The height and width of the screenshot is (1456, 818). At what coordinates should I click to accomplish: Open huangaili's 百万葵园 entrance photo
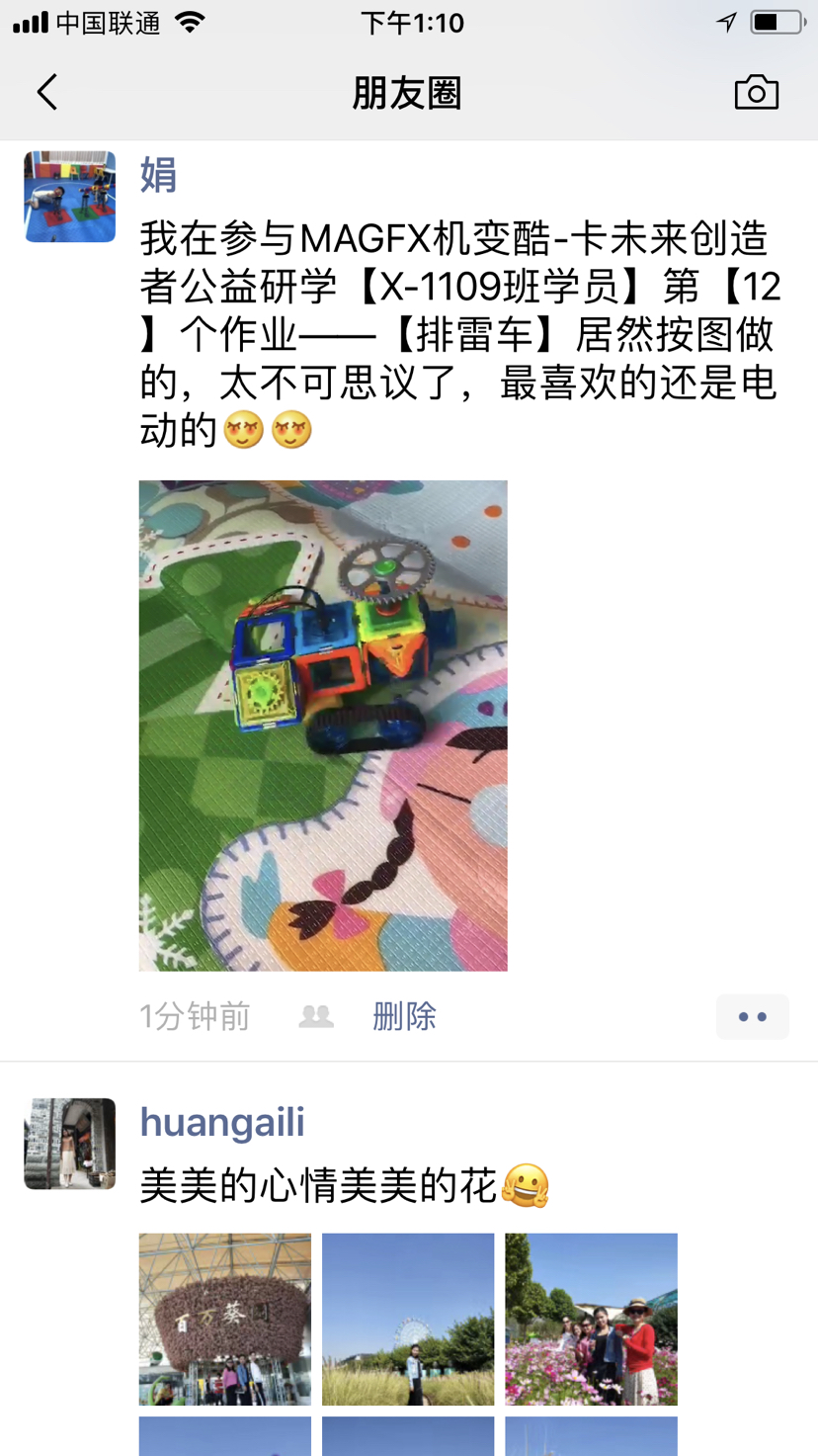point(225,1319)
